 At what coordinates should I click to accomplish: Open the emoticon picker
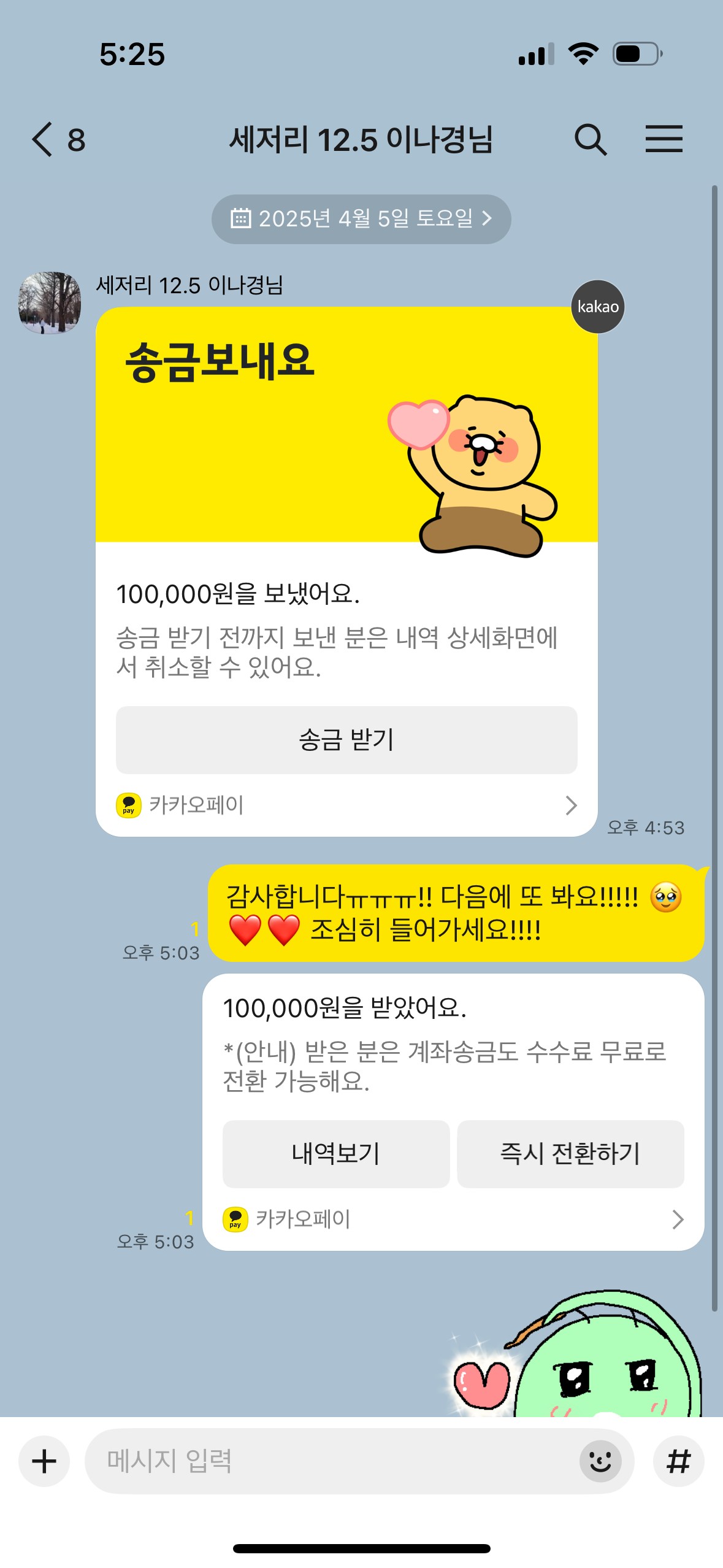click(600, 1461)
